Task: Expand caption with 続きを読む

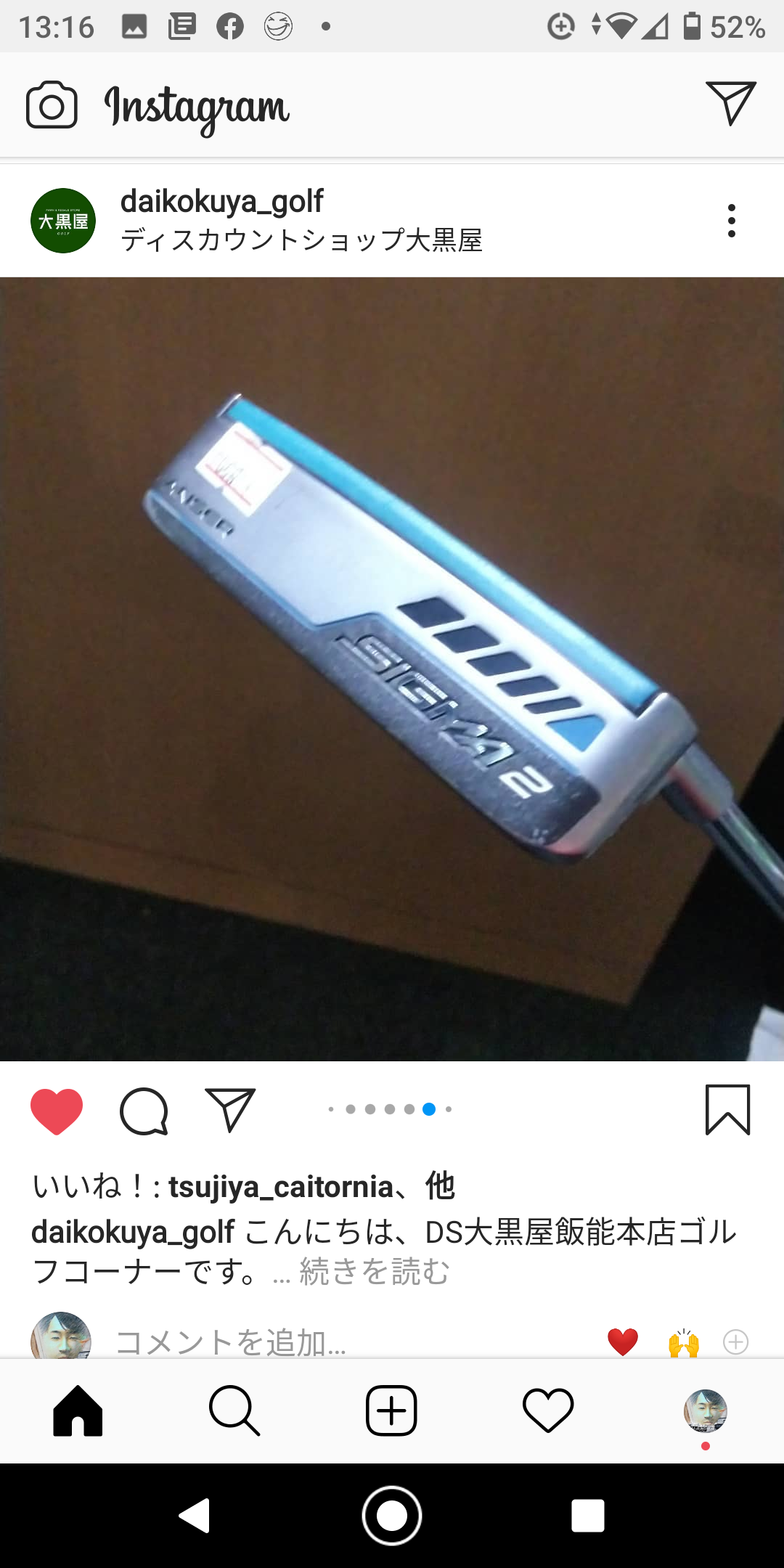Action: click(375, 1272)
